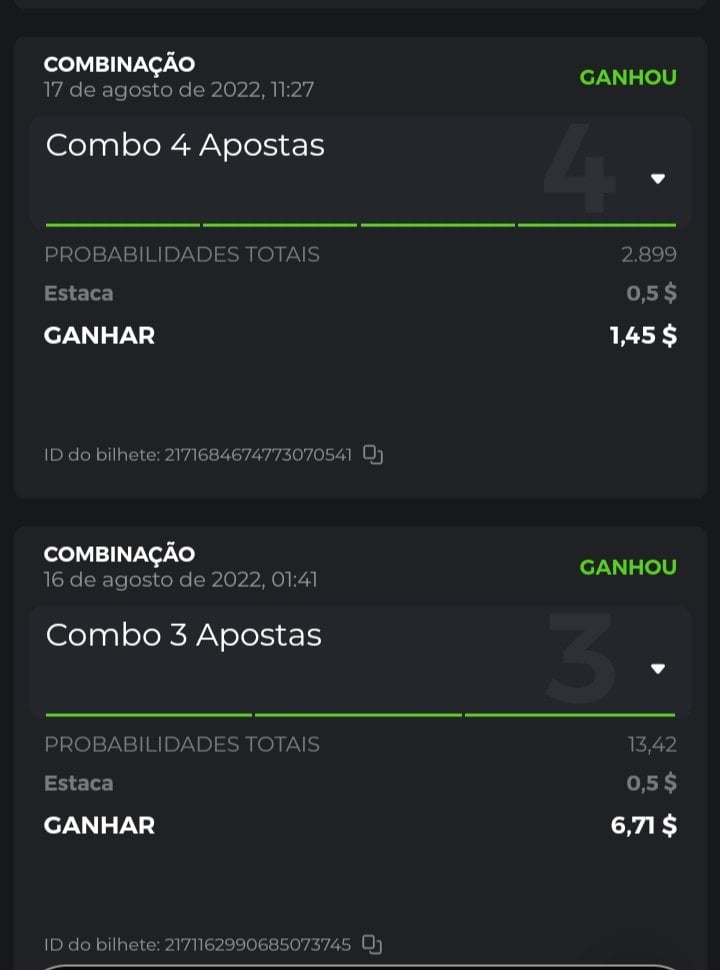Copy ticket ID ending in 070541

tap(373, 455)
